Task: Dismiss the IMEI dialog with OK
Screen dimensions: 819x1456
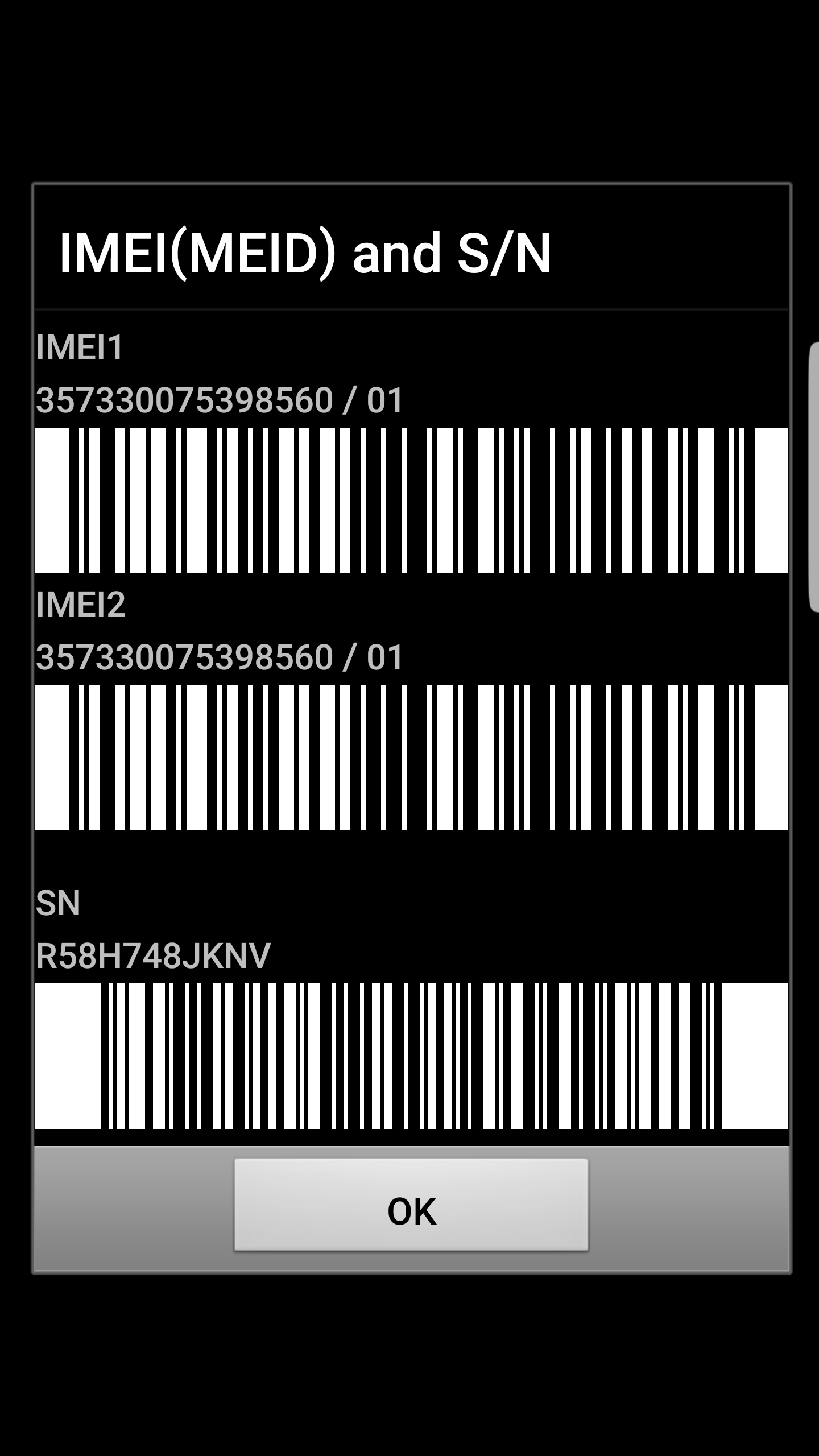Action: 411,1211
